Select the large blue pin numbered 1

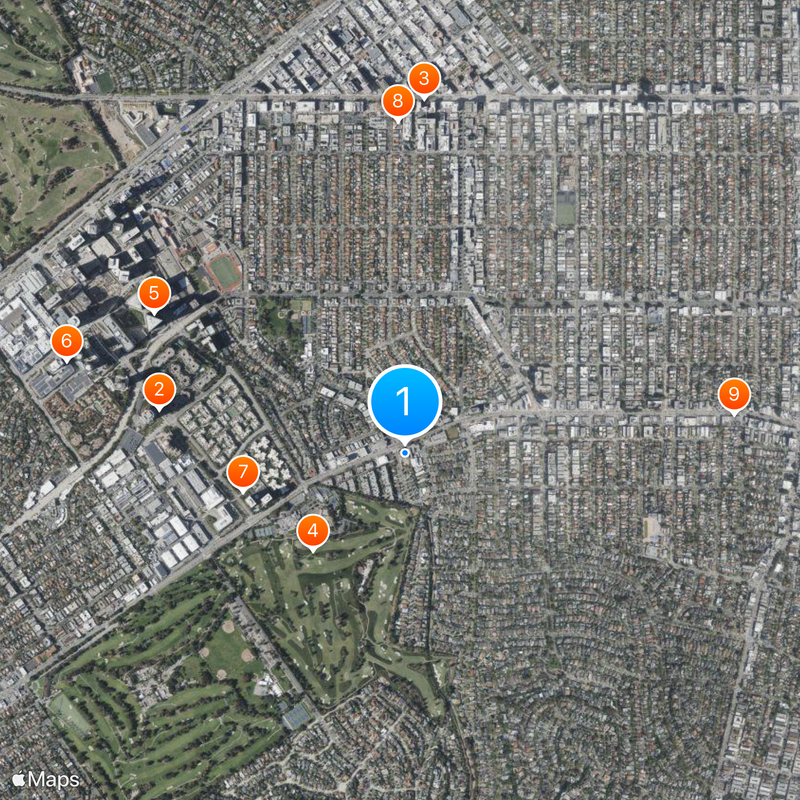(405, 401)
